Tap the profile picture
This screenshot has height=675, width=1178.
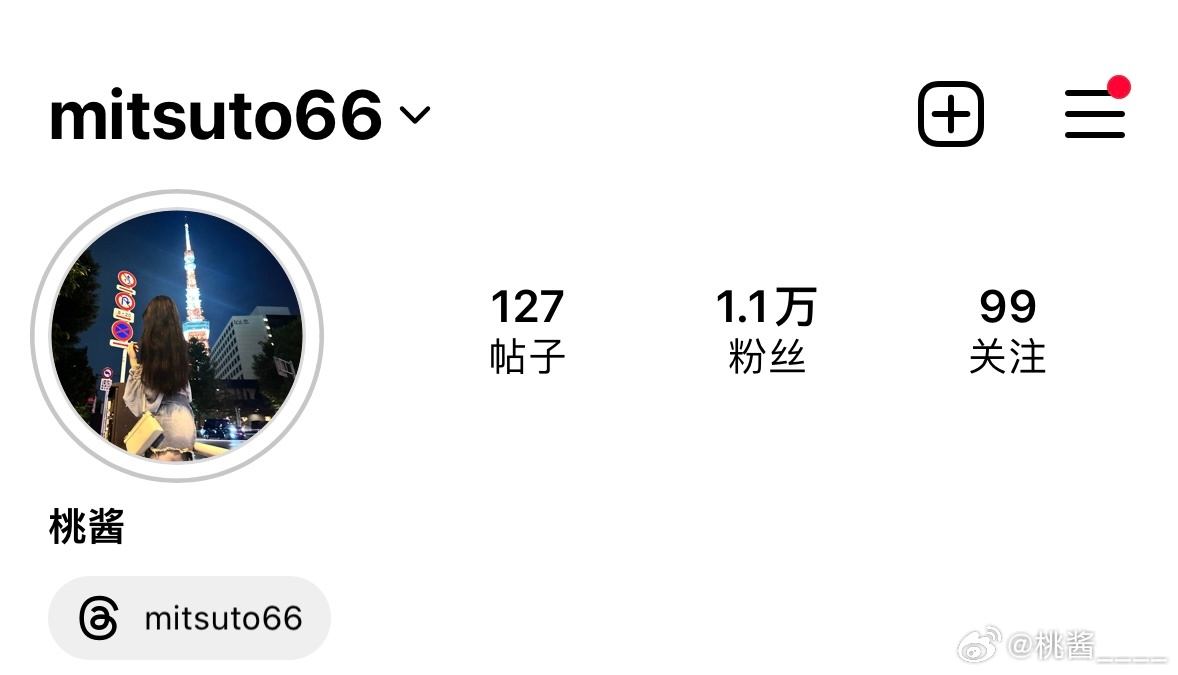point(177,335)
